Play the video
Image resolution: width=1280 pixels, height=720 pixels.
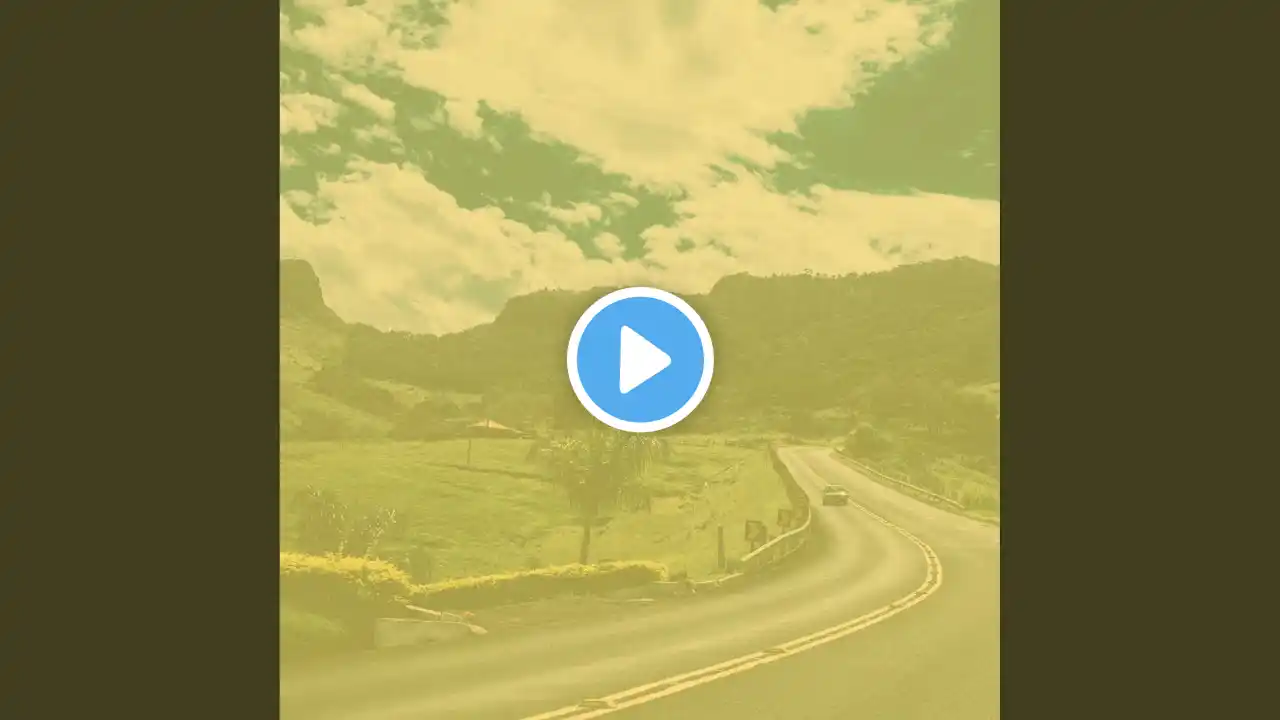pyautogui.click(x=640, y=360)
